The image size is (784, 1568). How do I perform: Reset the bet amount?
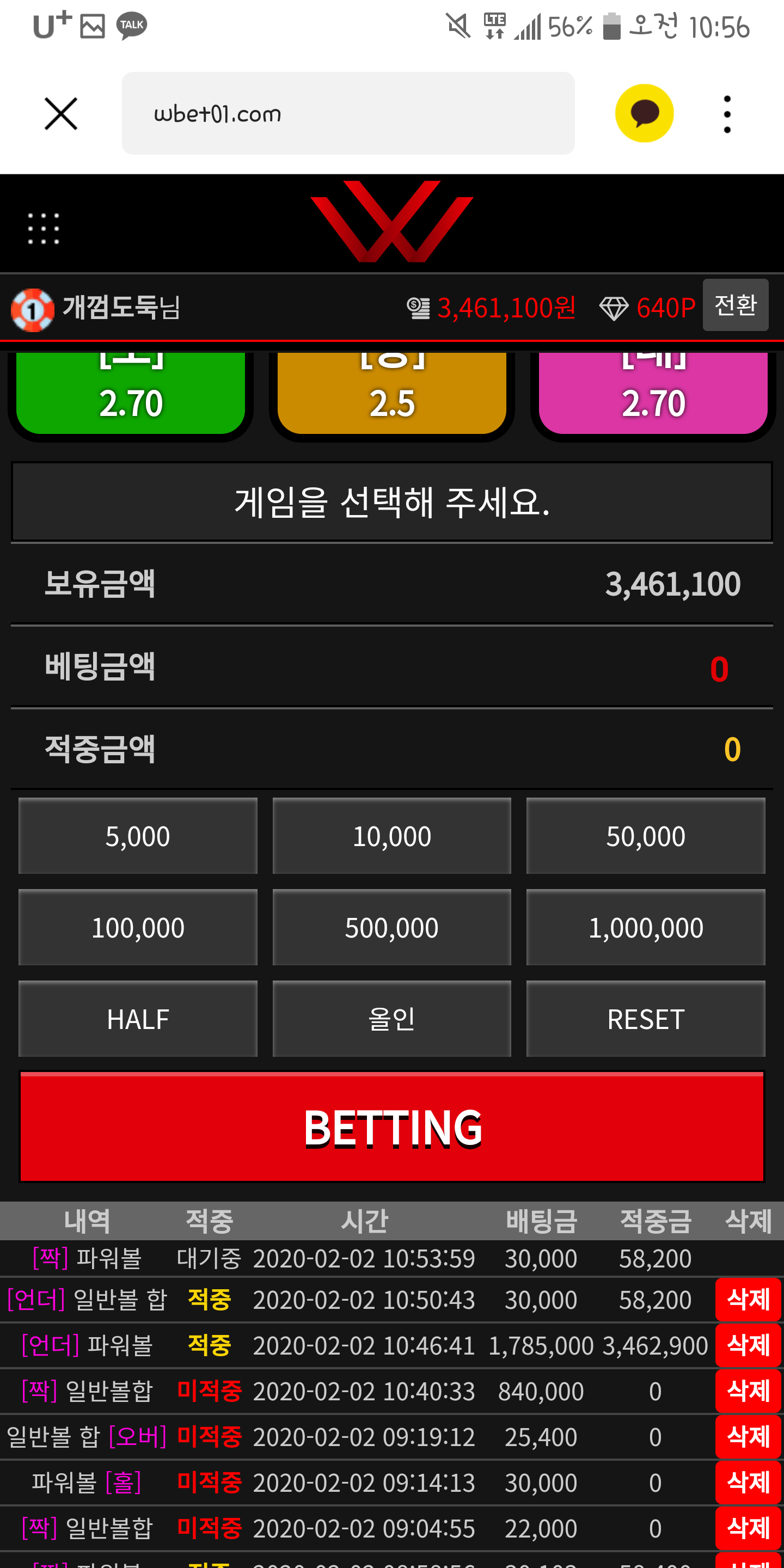(x=645, y=1018)
